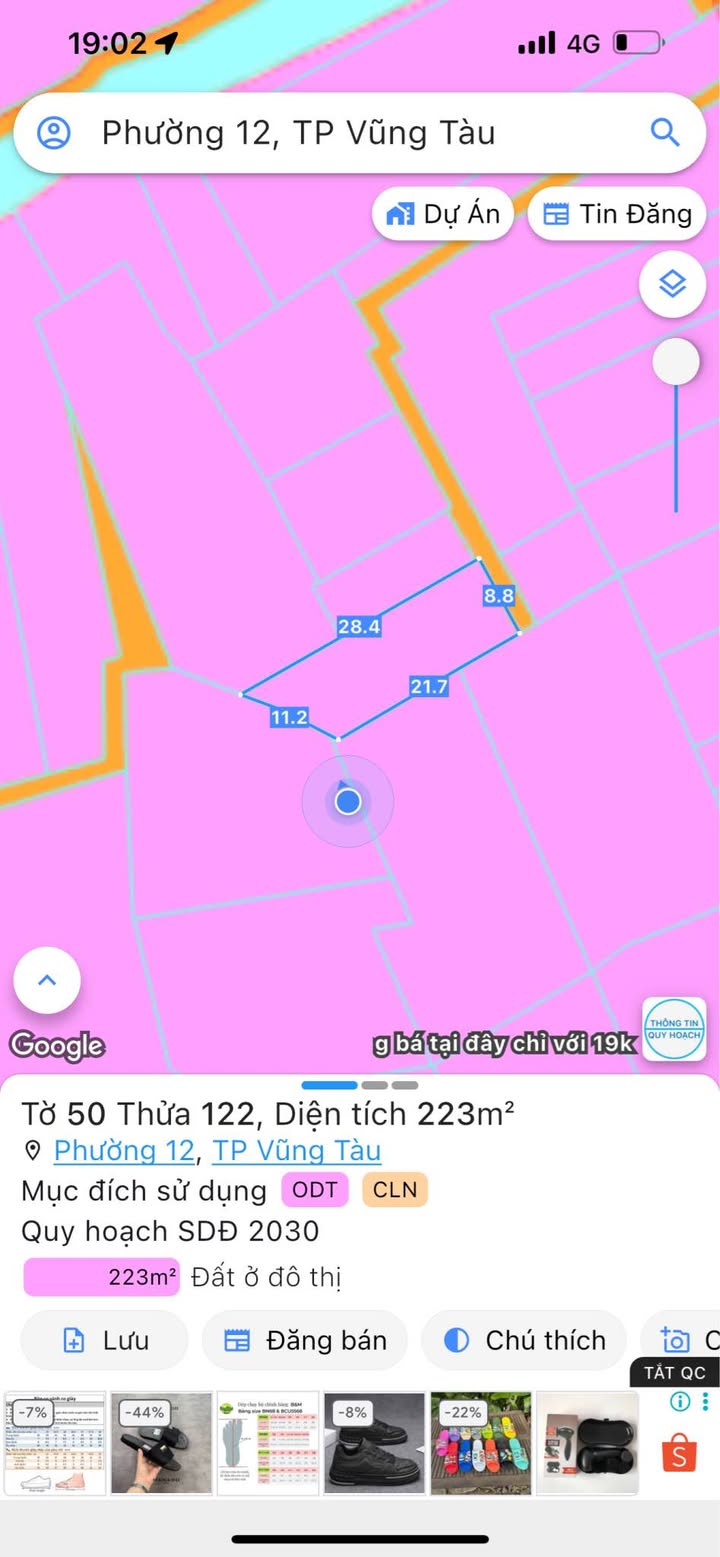720x1557 pixels.
Task: Open the map layers selector
Action: 673,285
